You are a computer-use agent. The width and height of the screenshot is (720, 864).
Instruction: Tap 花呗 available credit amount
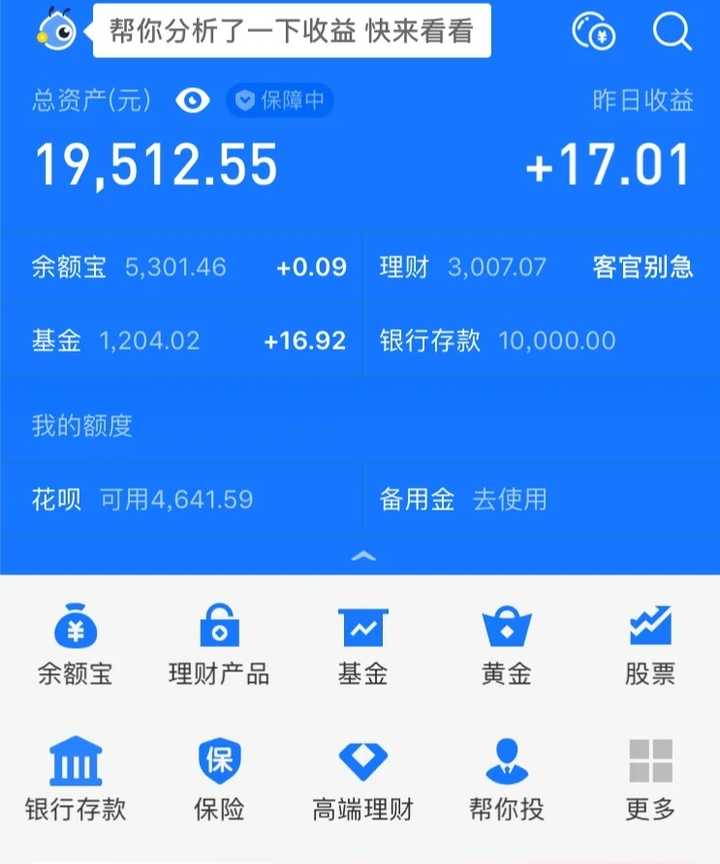pyautogui.click(x=177, y=499)
